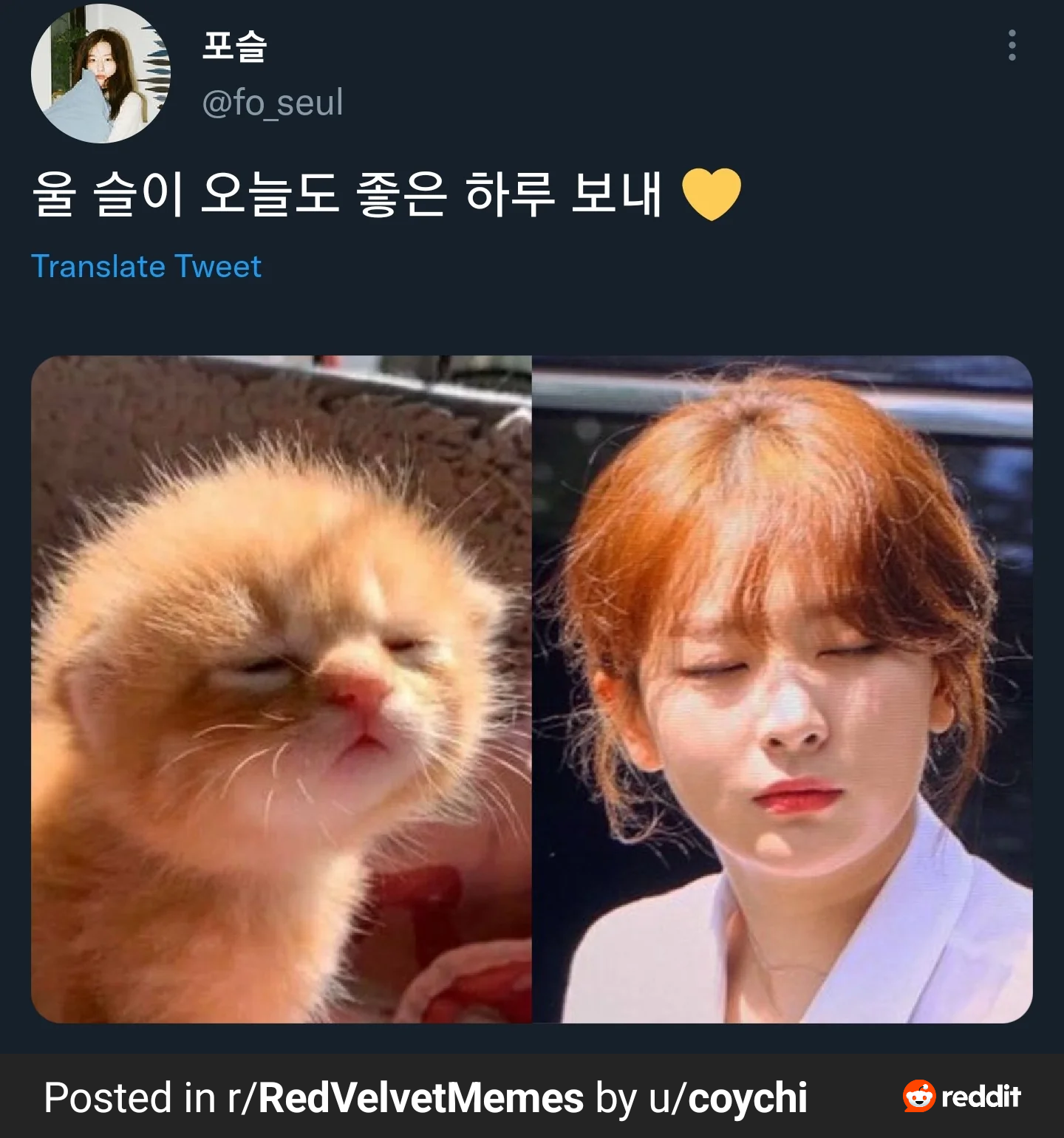Visit the @fo_seul profile via the handle
The width and height of the screenshot is (1064, 1138).
pyautogui.click(x=273, y=103)
